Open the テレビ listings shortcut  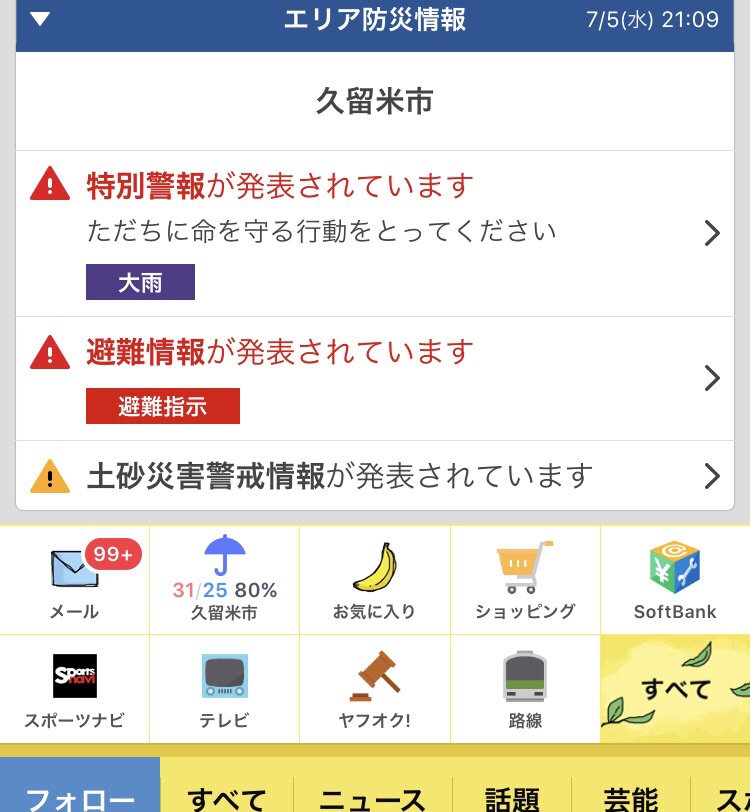224,690
